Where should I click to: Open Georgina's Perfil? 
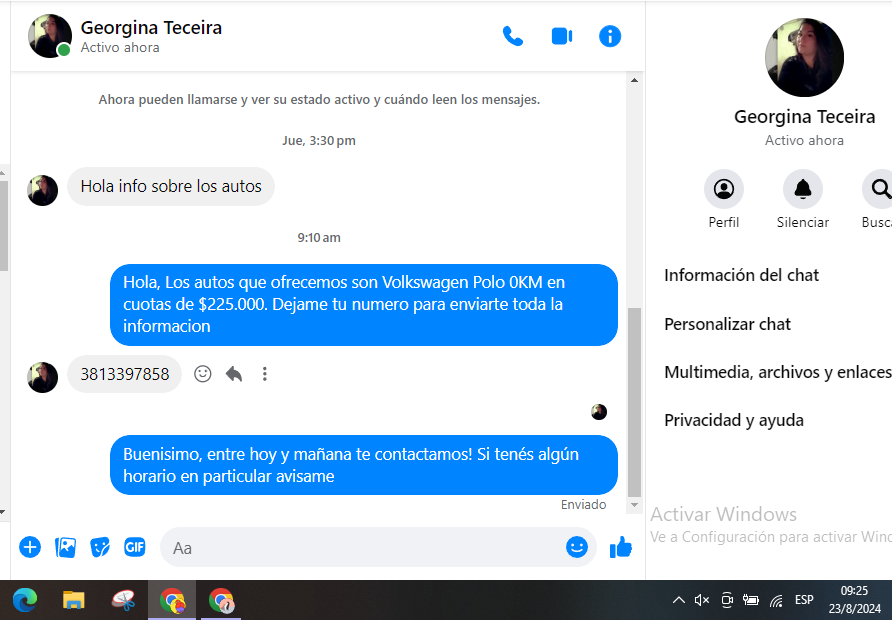723,189
